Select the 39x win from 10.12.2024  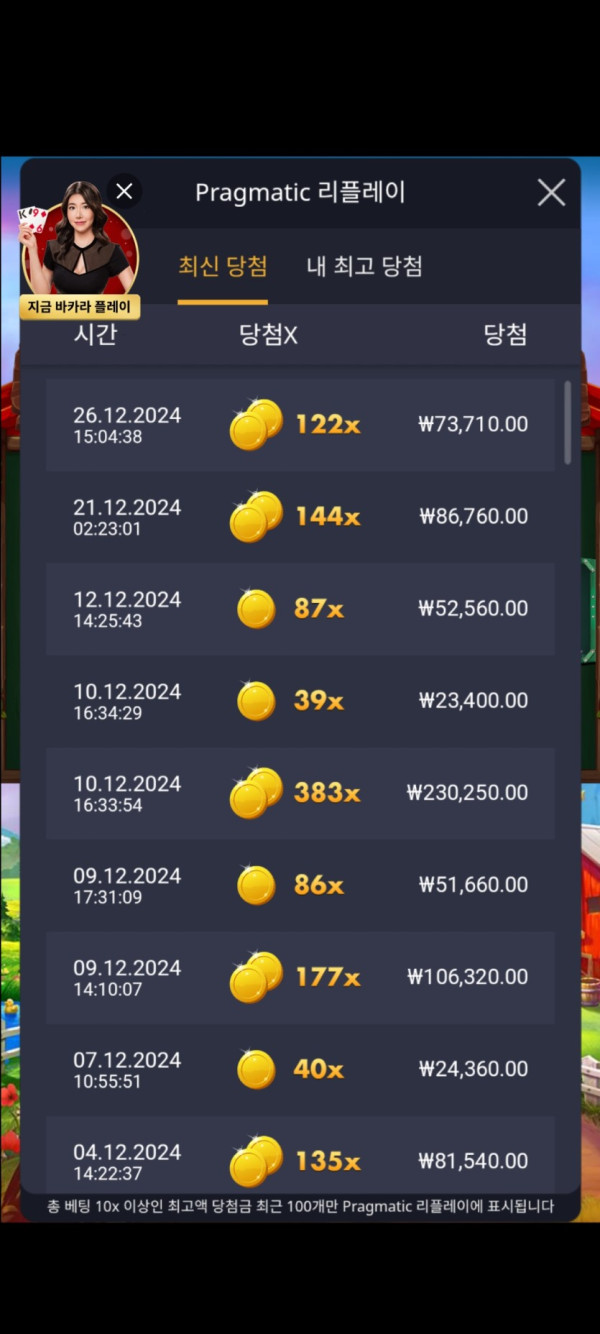tap(300, 700)
